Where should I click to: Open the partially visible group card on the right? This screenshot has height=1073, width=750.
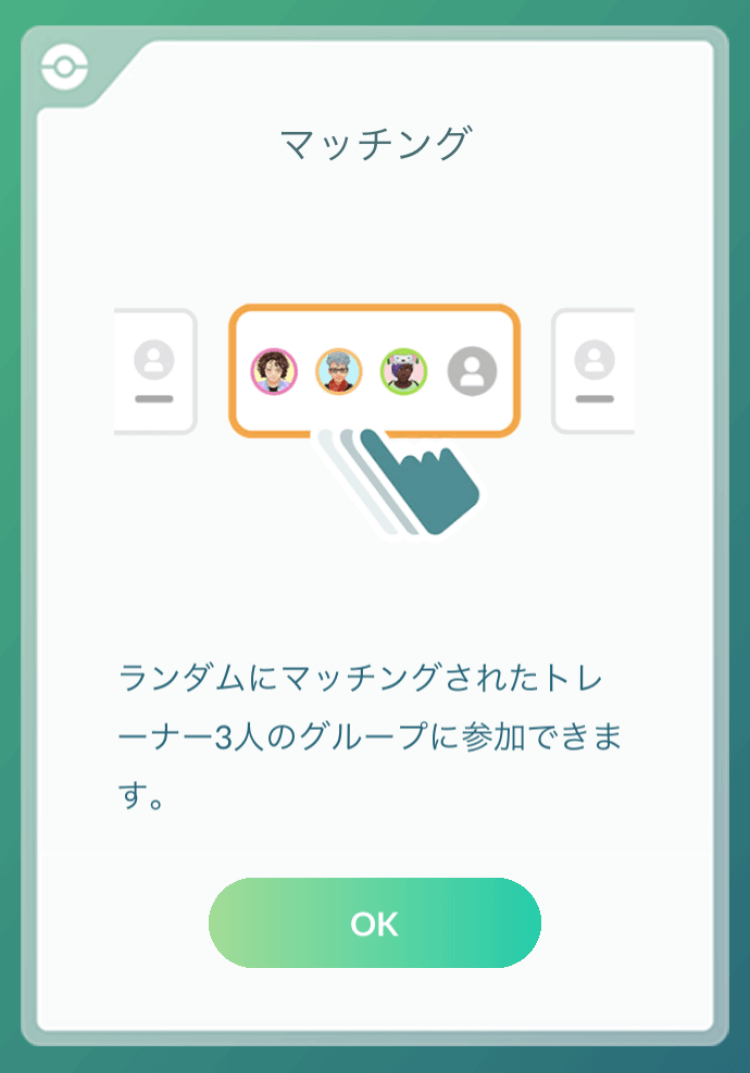click(x=595, y=372)
